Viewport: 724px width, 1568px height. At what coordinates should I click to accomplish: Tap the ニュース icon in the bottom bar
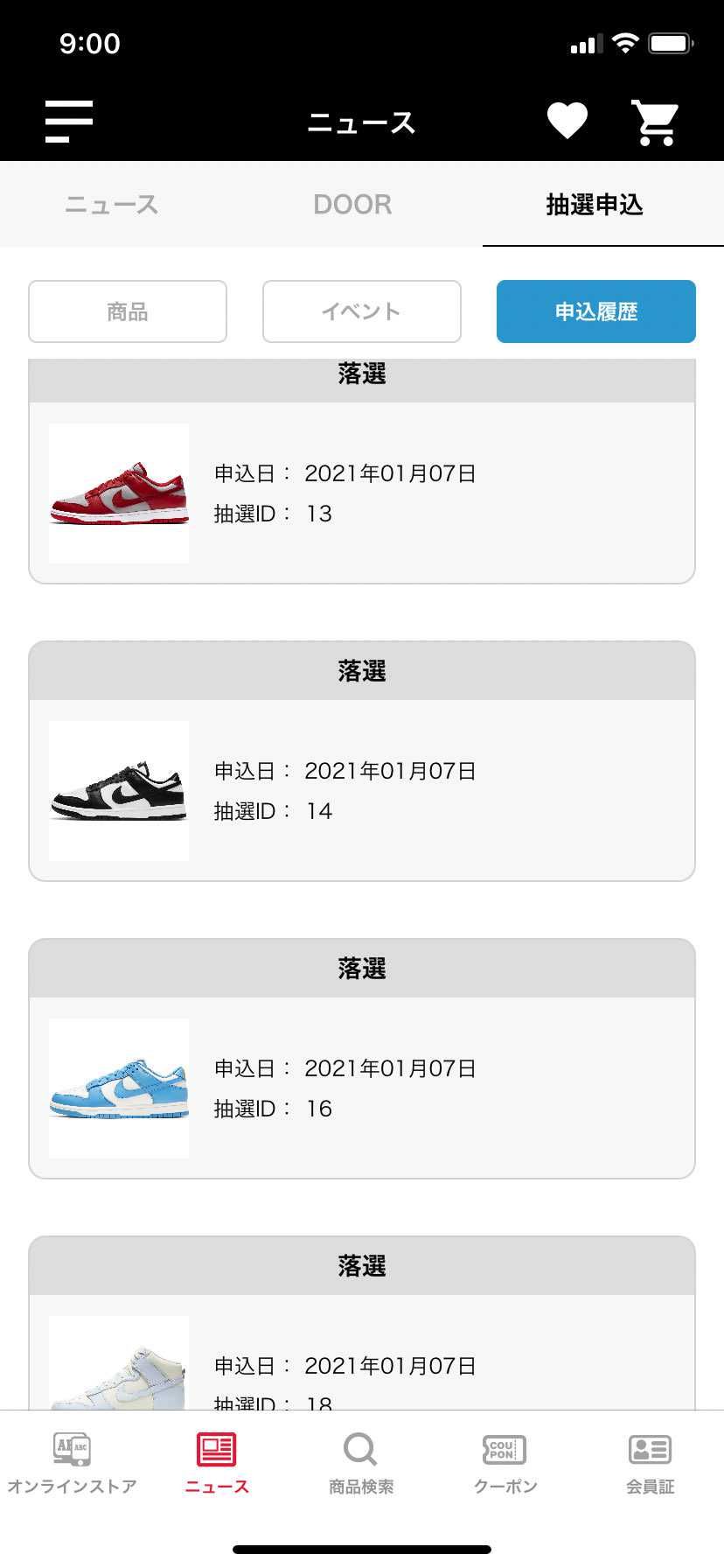(x=216, y=1457)
